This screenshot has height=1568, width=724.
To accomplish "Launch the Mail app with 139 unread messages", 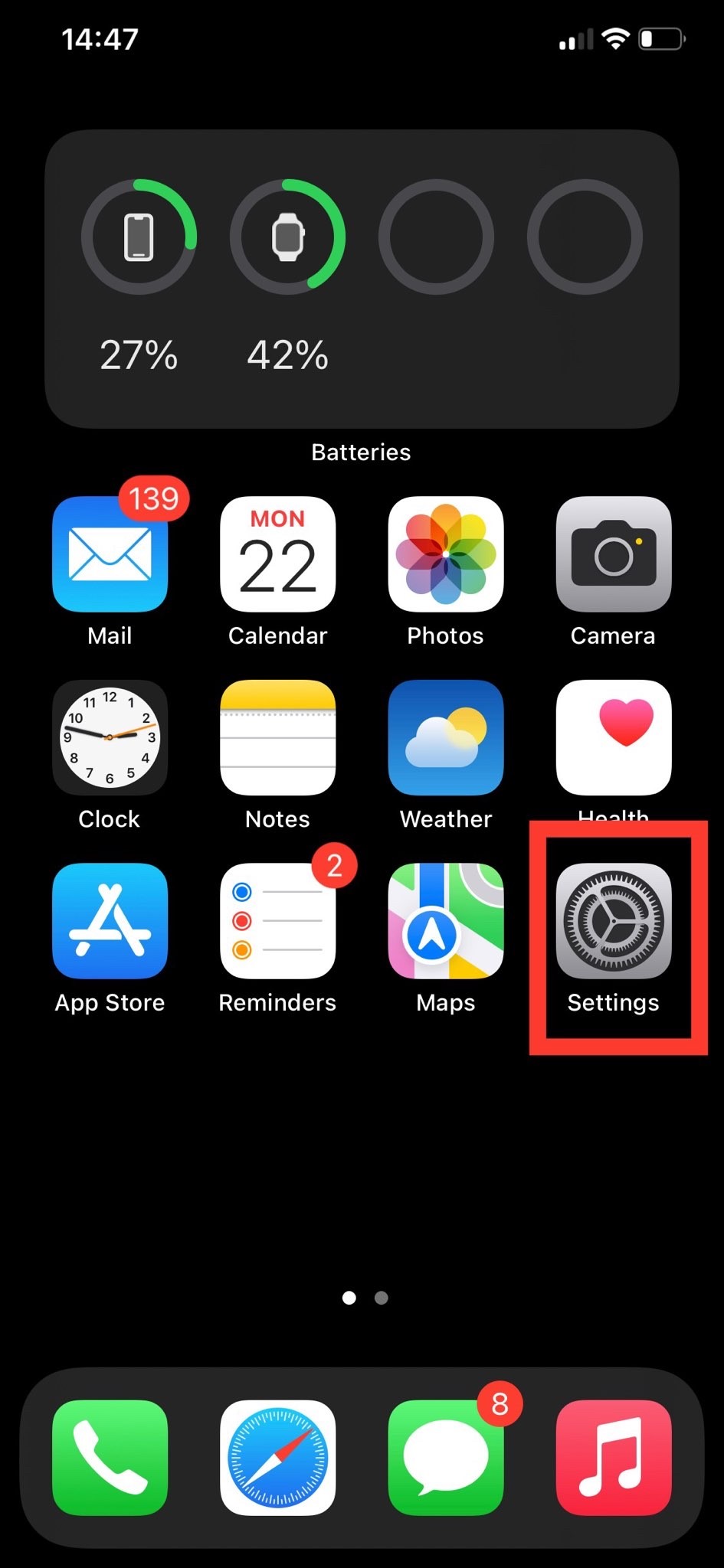I will (x=109, y=555).
